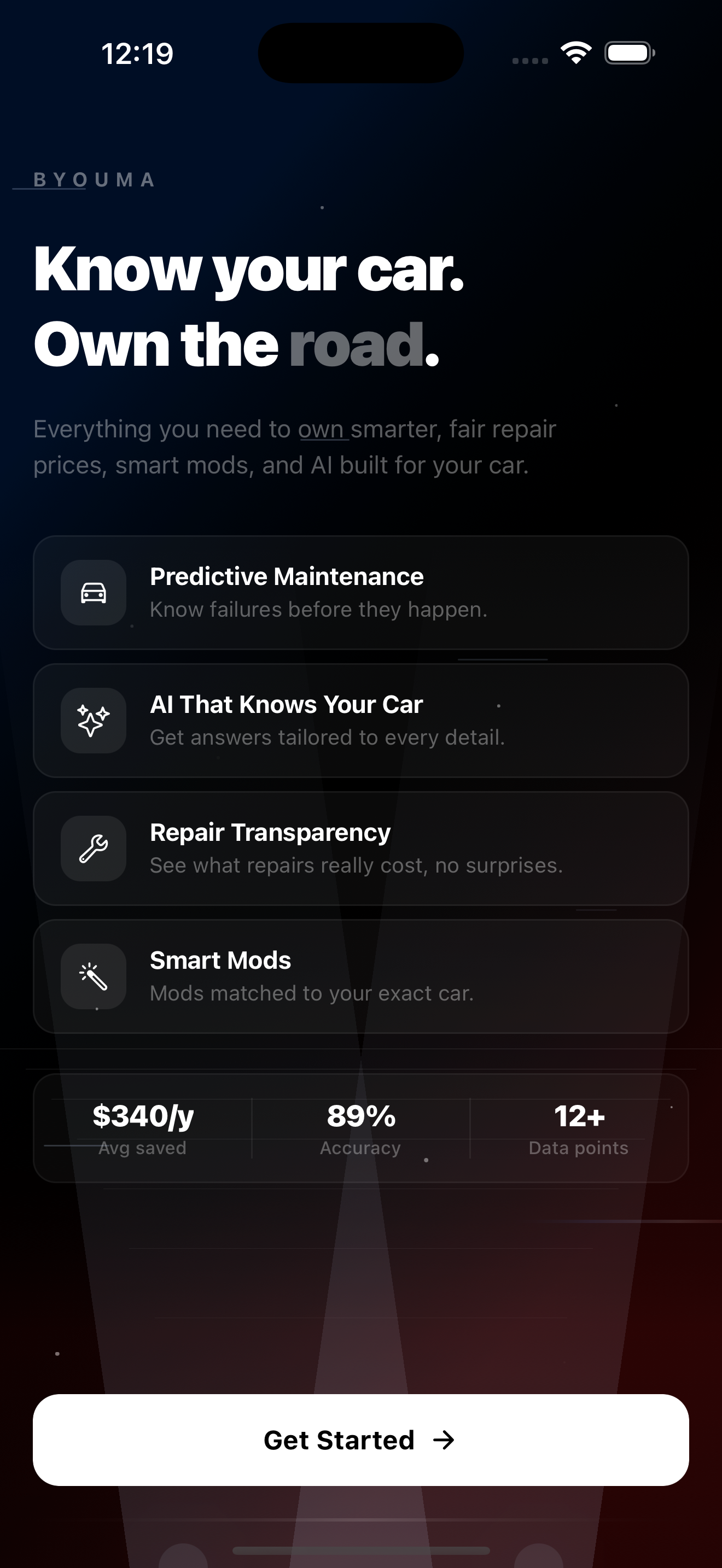The height and width of the screenshot is (1568, 722).
Task: Tap the cellular signal dots in the status bar
Action: pos(529,60)
